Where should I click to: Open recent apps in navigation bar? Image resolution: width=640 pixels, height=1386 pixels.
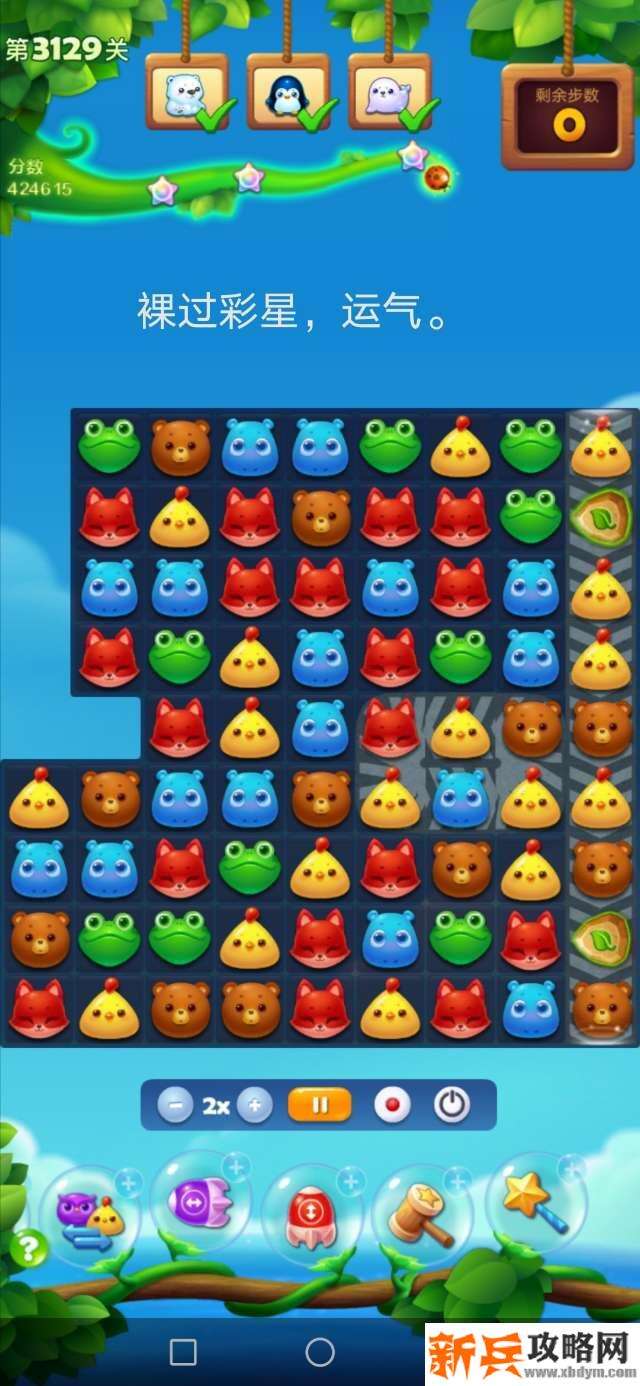(183, 1353)
